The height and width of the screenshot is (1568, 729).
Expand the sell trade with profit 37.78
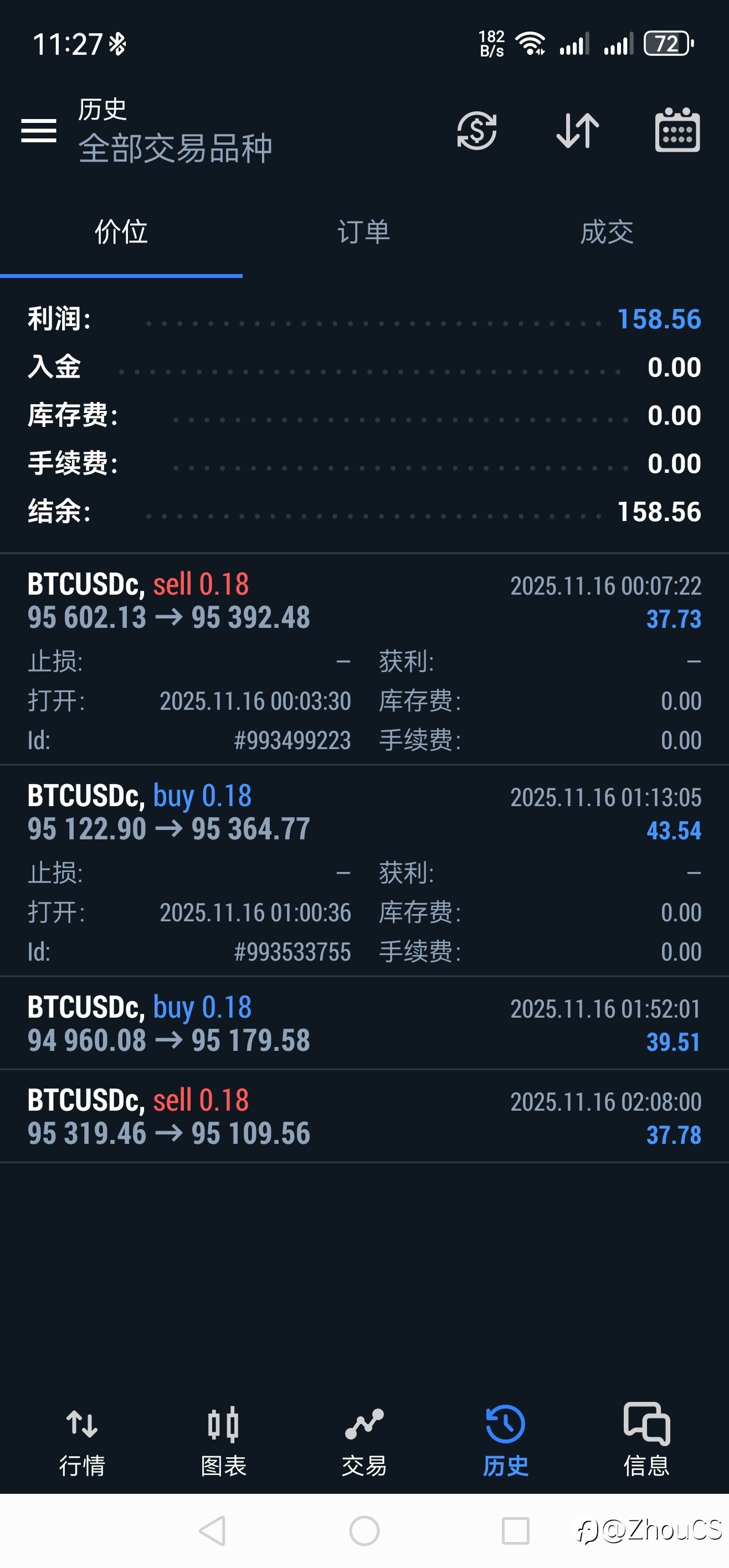click(x=364, y=1117)
